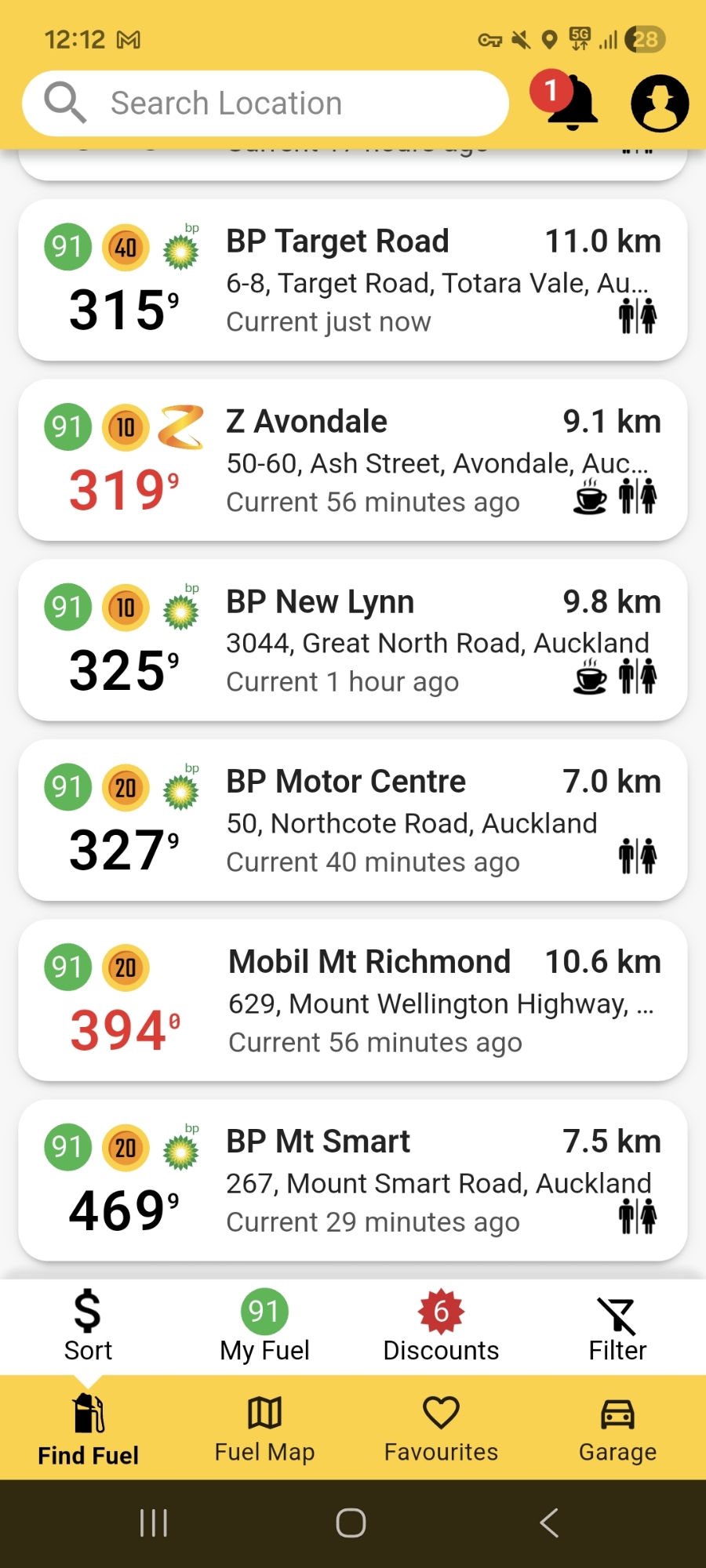Open the notifications bell

[x=570, y=102]
